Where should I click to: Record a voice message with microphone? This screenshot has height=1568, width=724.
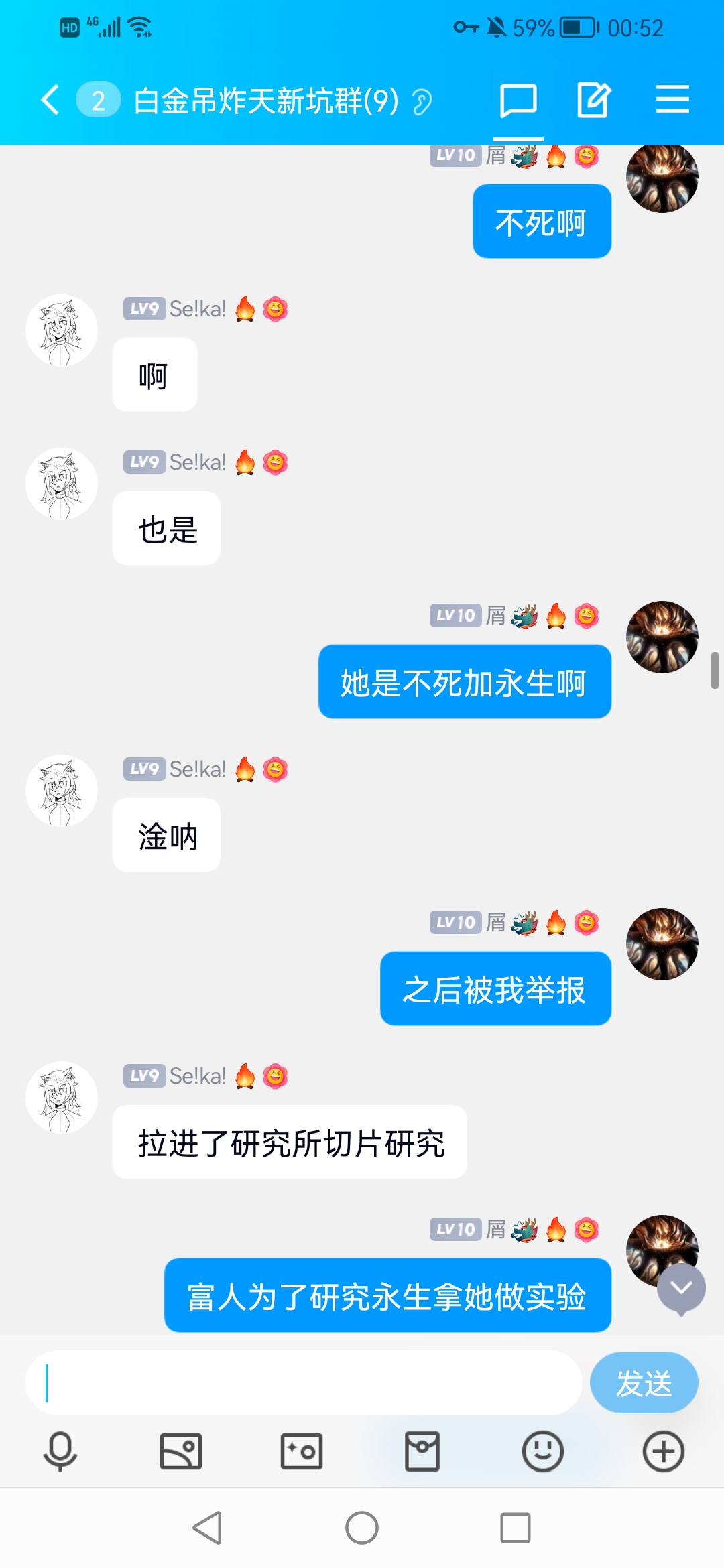click(60, 1451)
